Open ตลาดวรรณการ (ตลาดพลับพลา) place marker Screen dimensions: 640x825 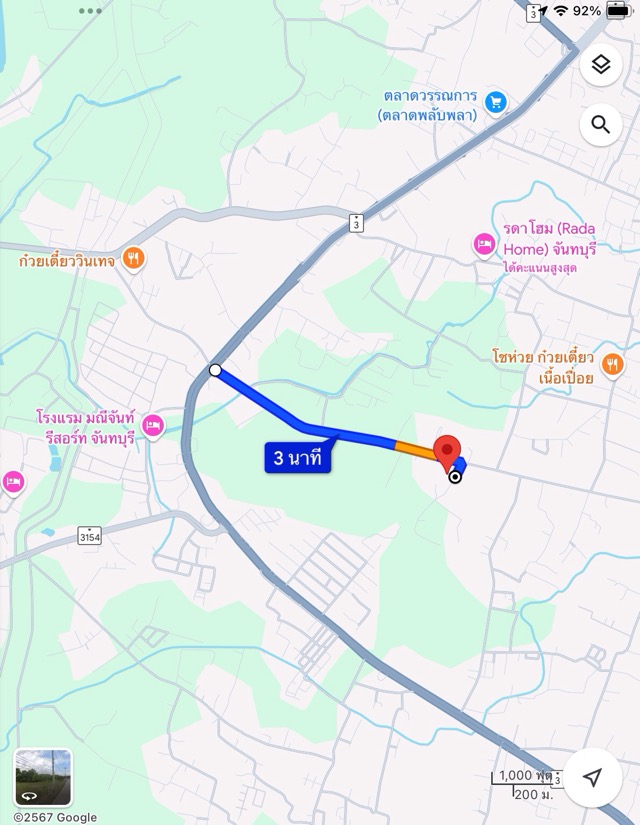[x=495, y=102]
